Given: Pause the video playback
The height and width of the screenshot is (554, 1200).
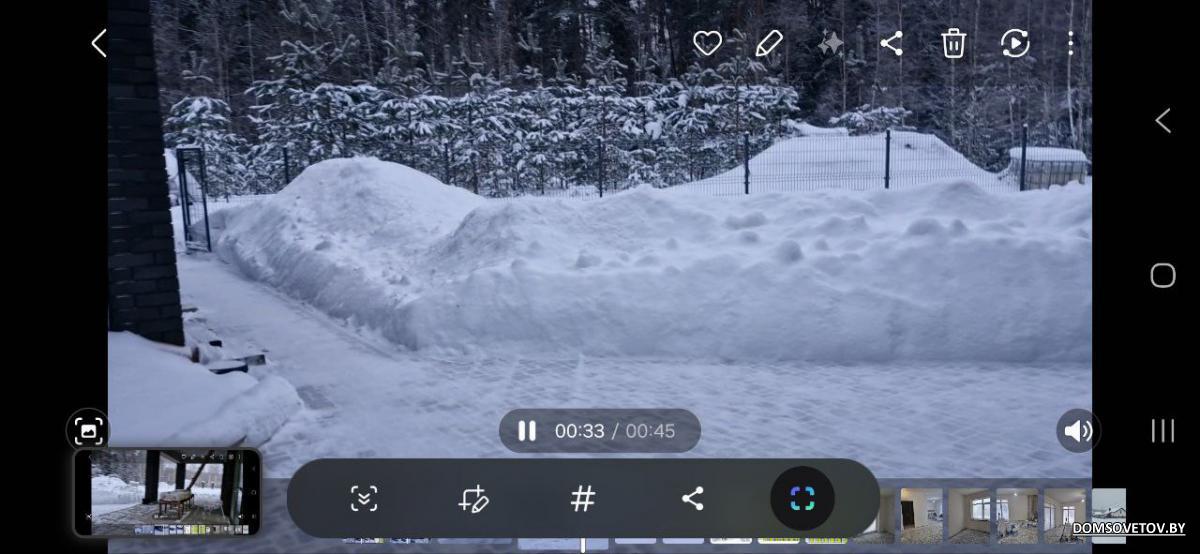Looking at the screenshot, I should pyautogui.click(x=527, y=431).
